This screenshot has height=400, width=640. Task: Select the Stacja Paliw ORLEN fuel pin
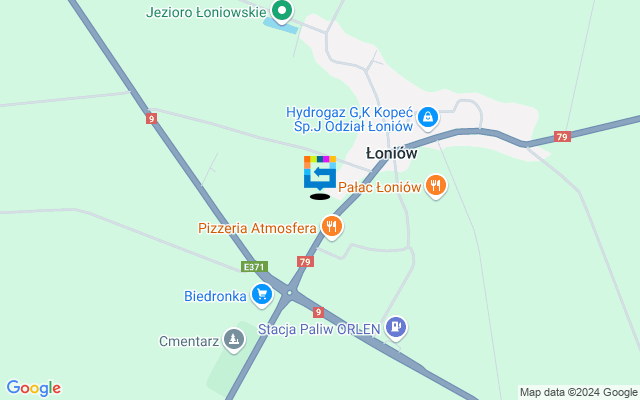click(x=397, y=326)
